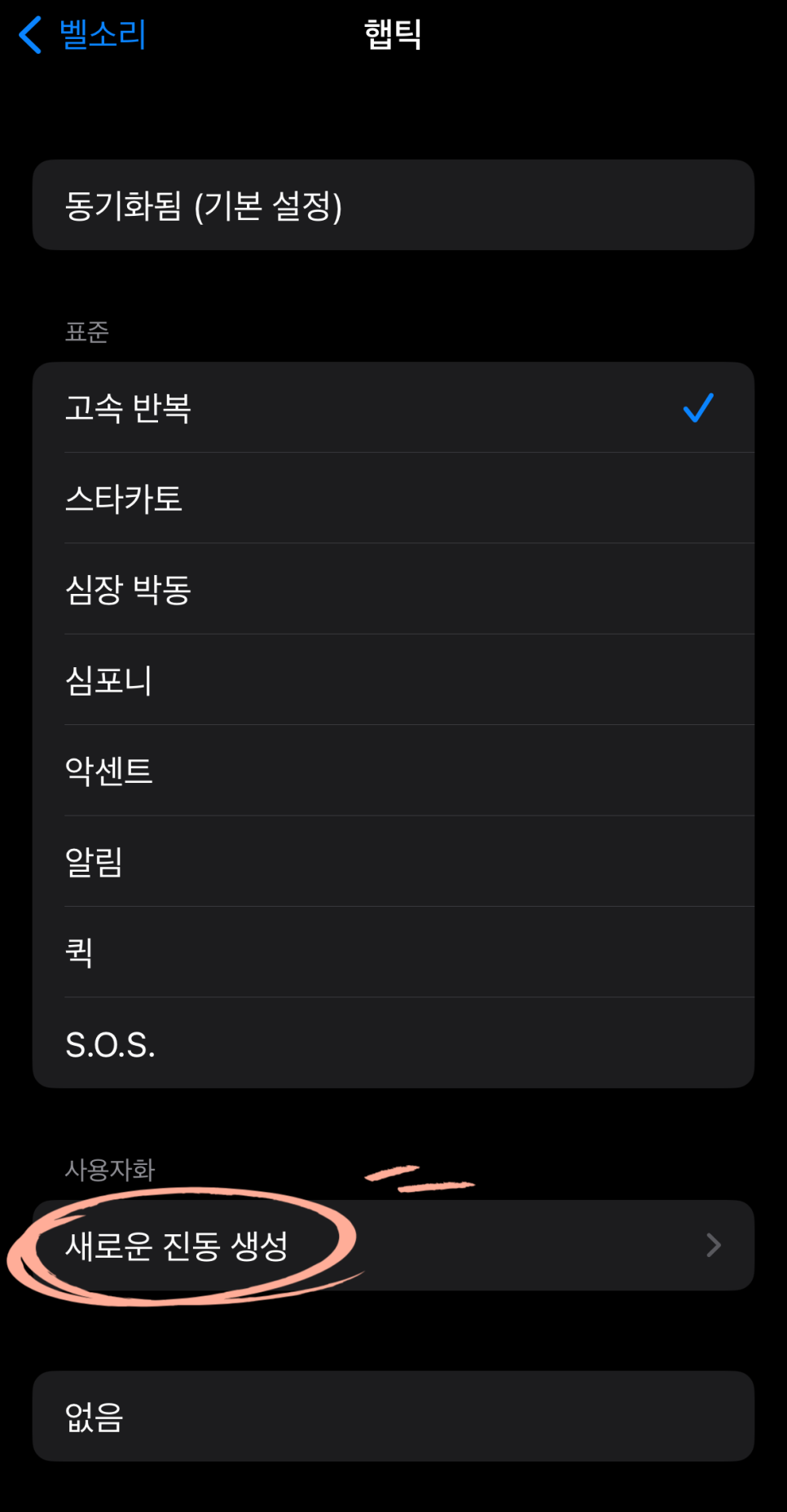Set haptic to 없음

(393, 1416)
